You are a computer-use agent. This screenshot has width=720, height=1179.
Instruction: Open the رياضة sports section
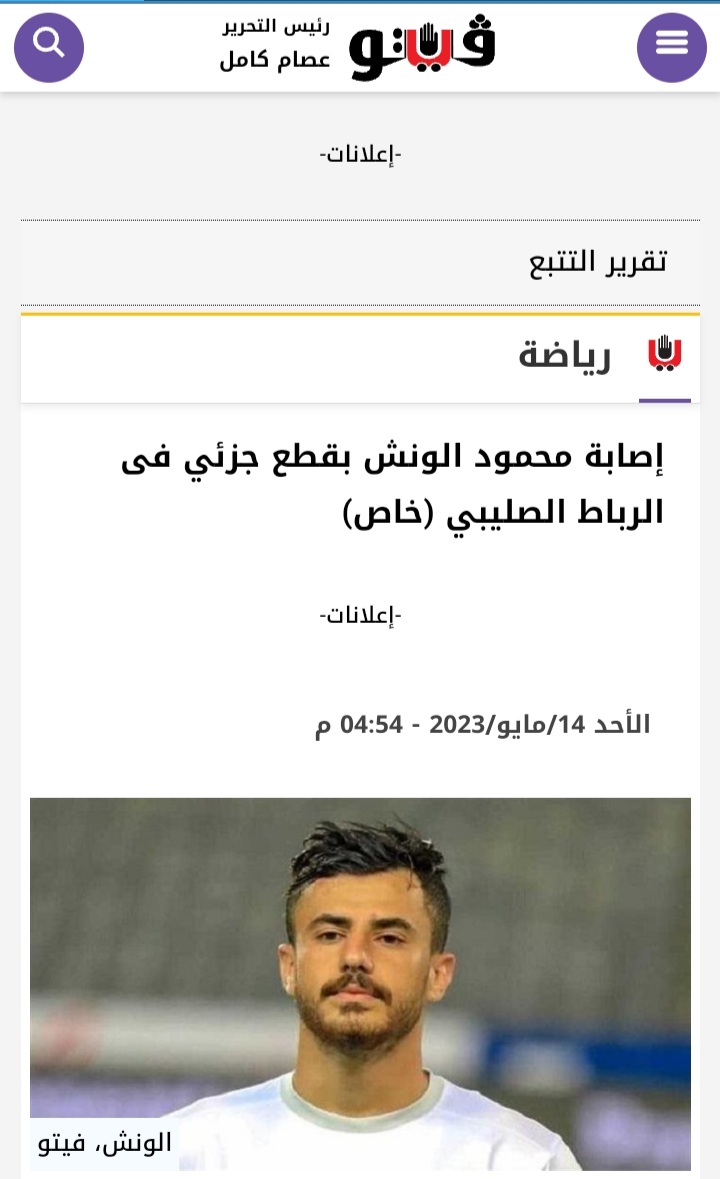[565, 356]
